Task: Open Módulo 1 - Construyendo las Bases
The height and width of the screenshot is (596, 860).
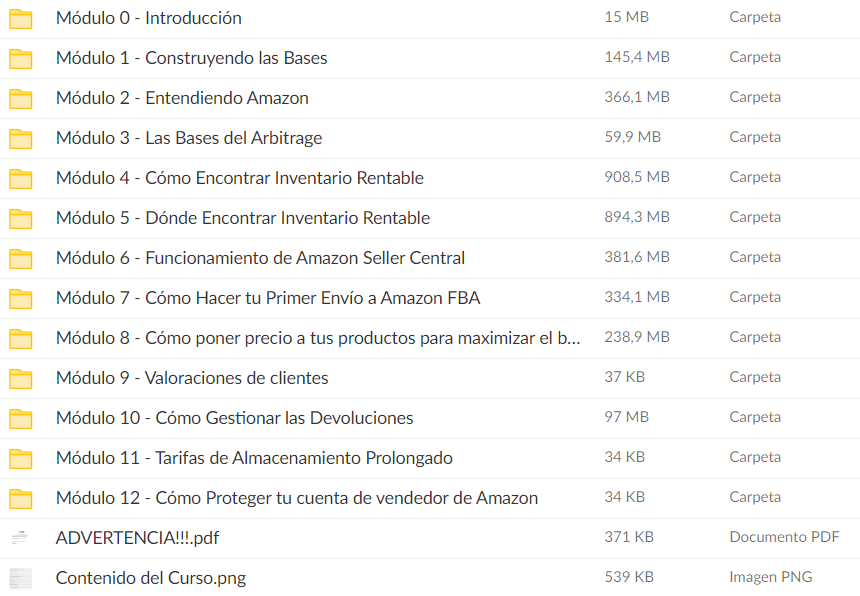Action: pyautogui.click(x=191, y=58)
